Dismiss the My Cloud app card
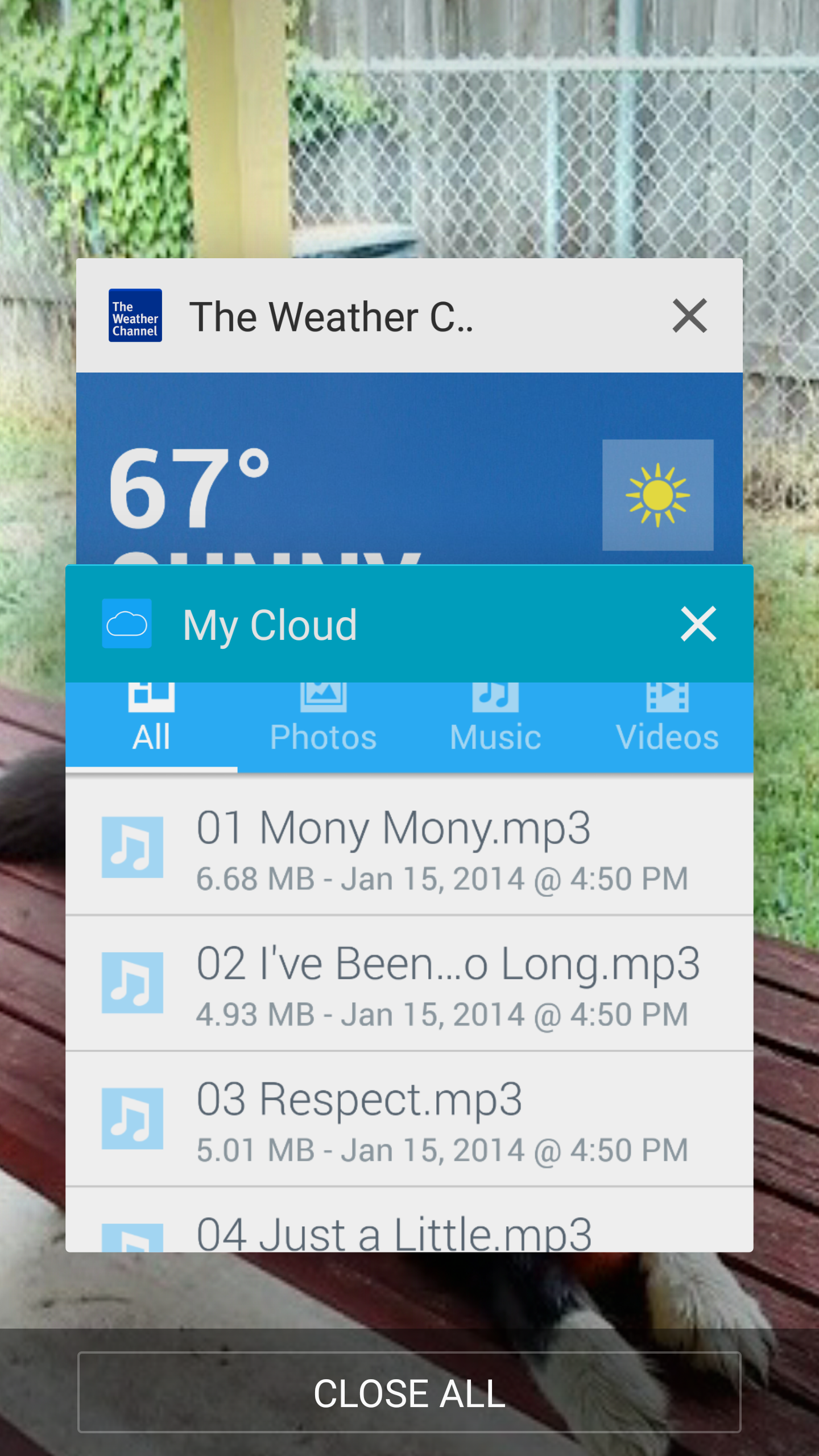 pyautogui.click(x=698, y=624)
